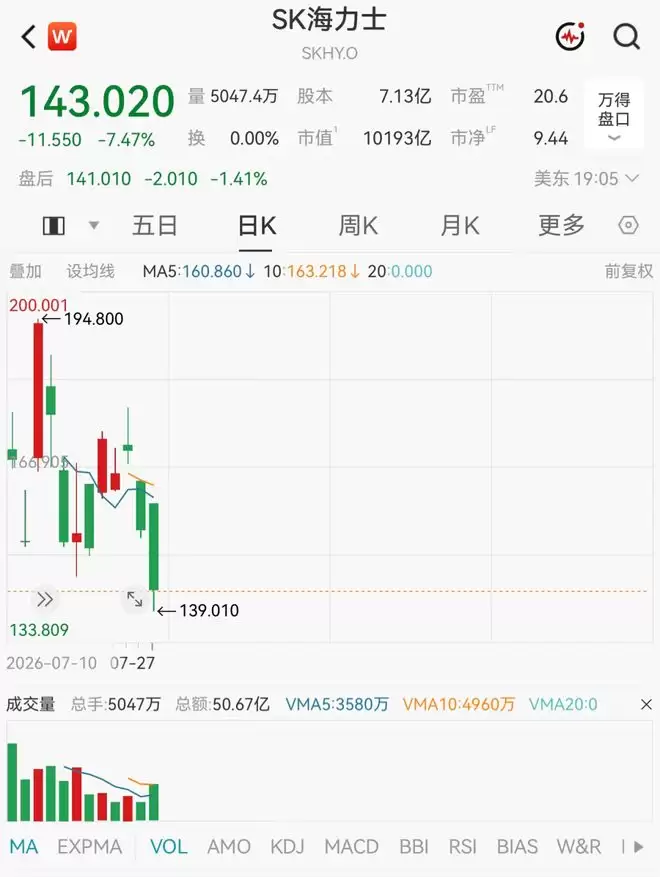
Task: Select the 日K tab
Action: point(257,226)
